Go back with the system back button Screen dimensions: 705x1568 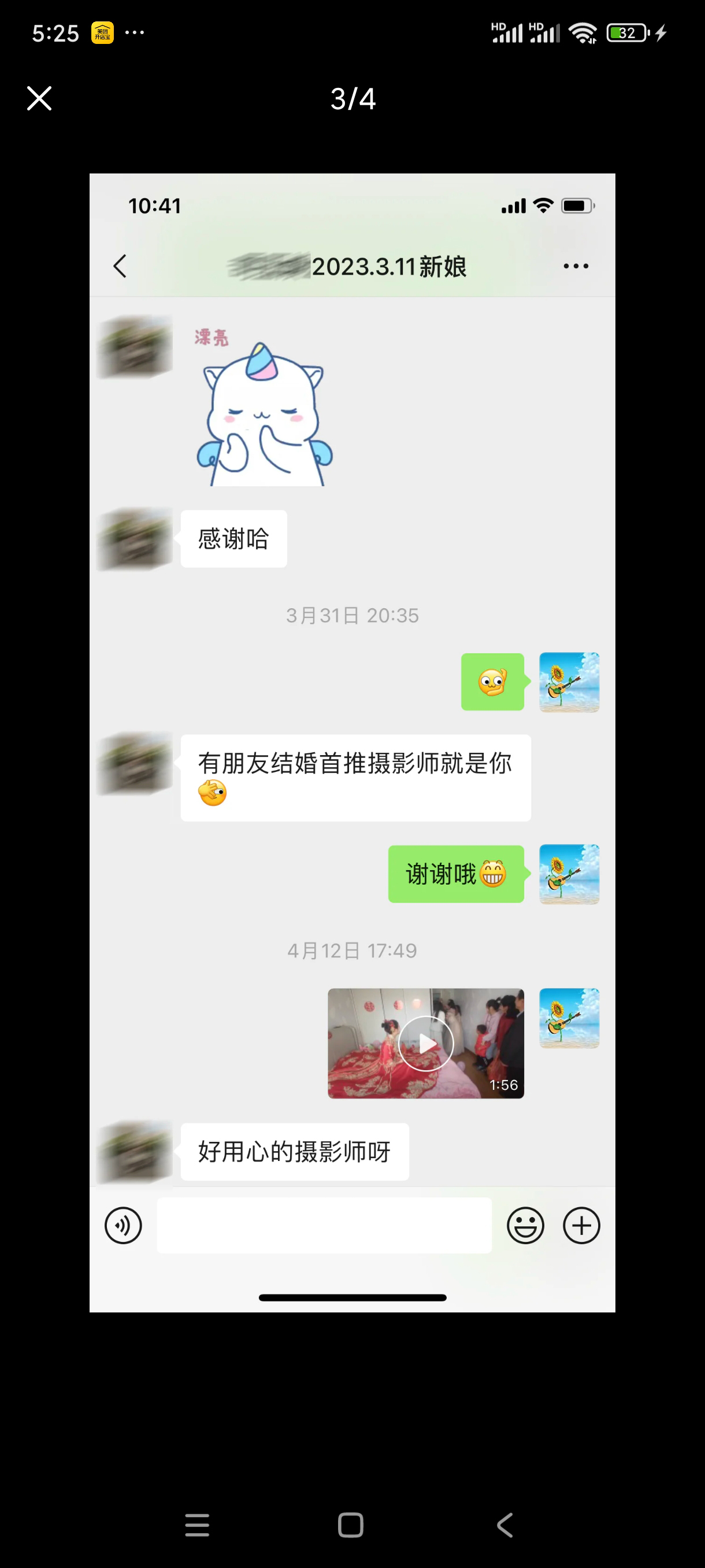(x=505, y=1525)
